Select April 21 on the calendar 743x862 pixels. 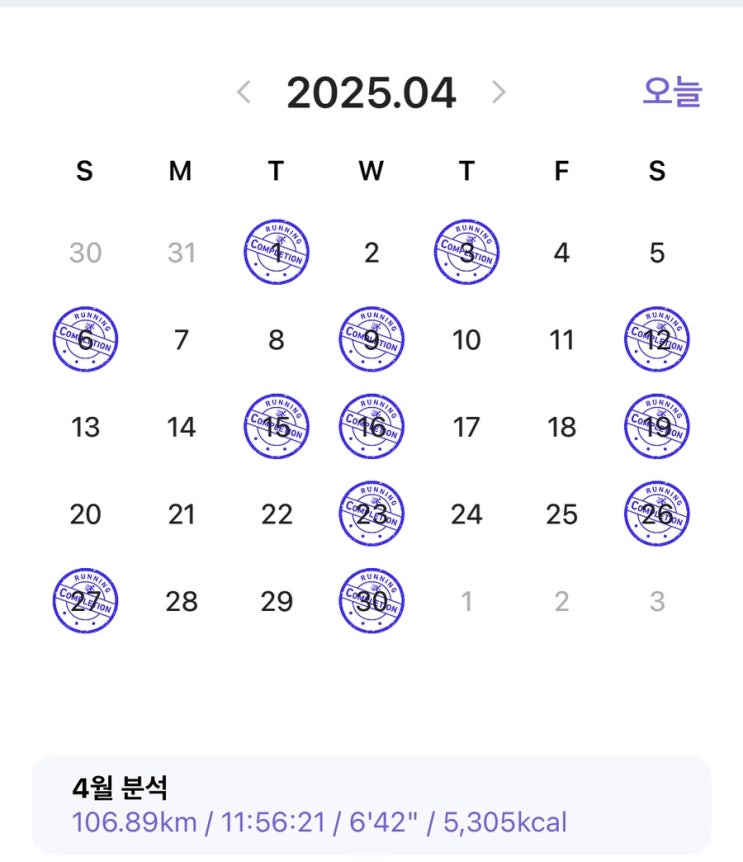coord(181,515)
